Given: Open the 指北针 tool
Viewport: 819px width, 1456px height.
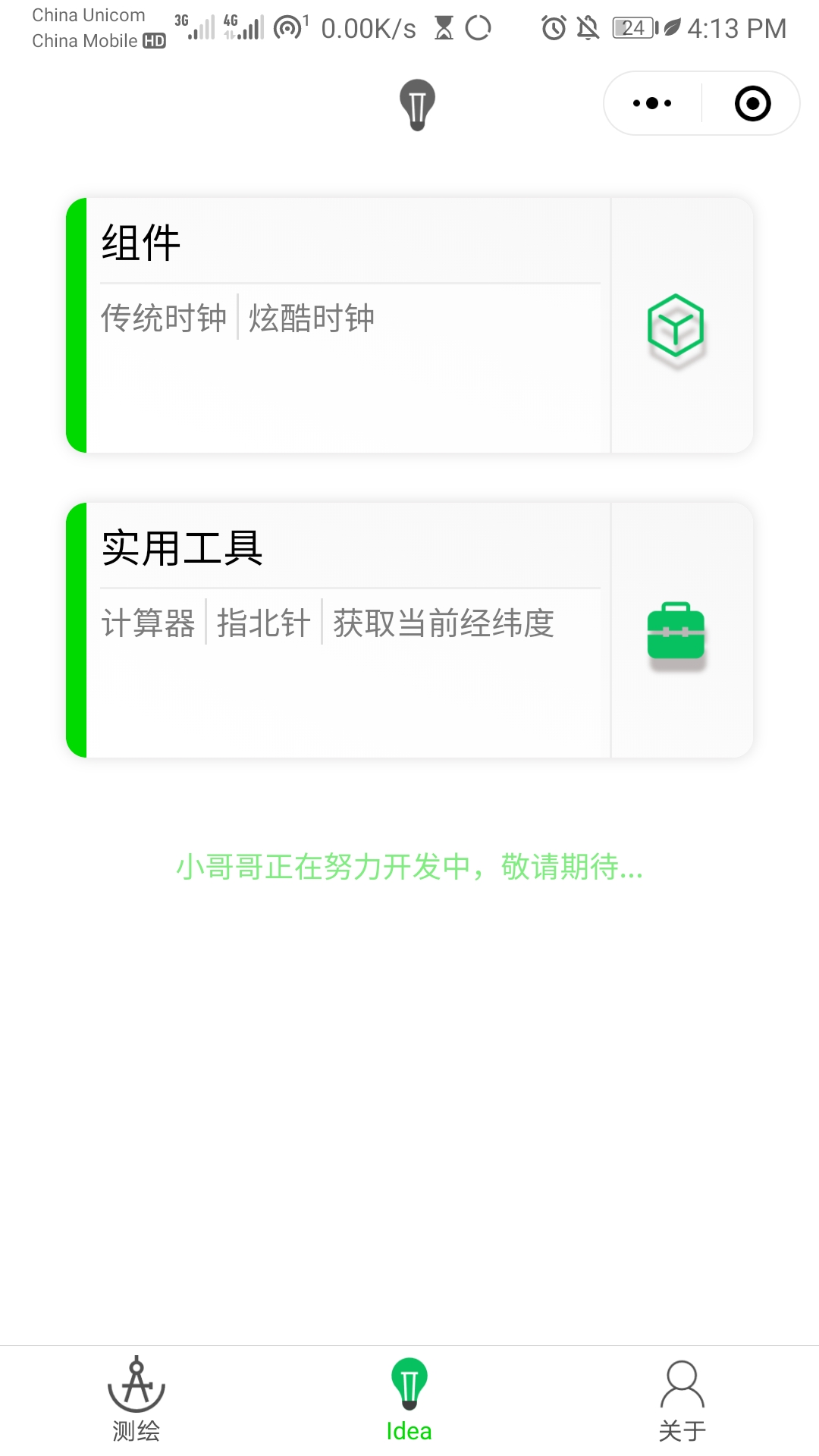Looking at the screenshot, I should coord(263,623).
